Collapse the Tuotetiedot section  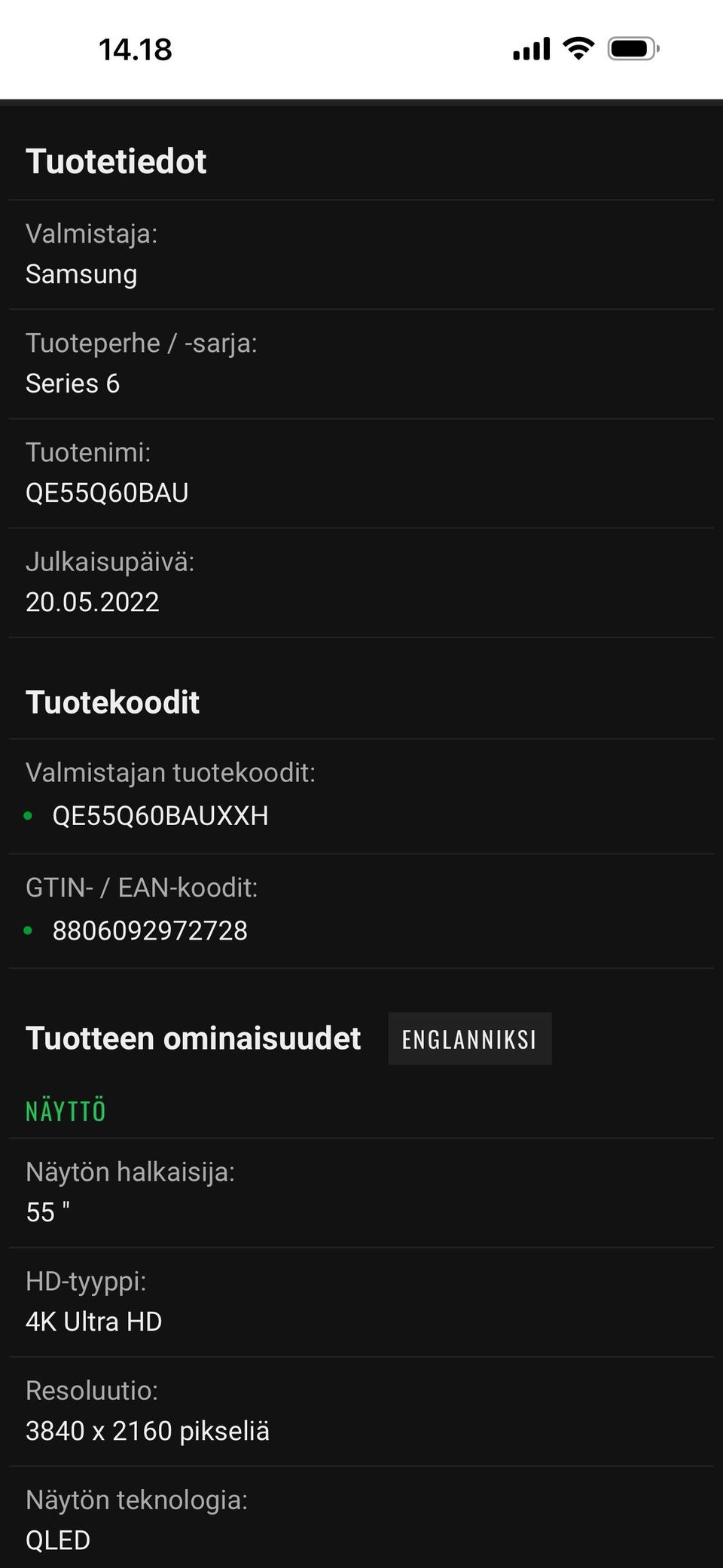117,161
